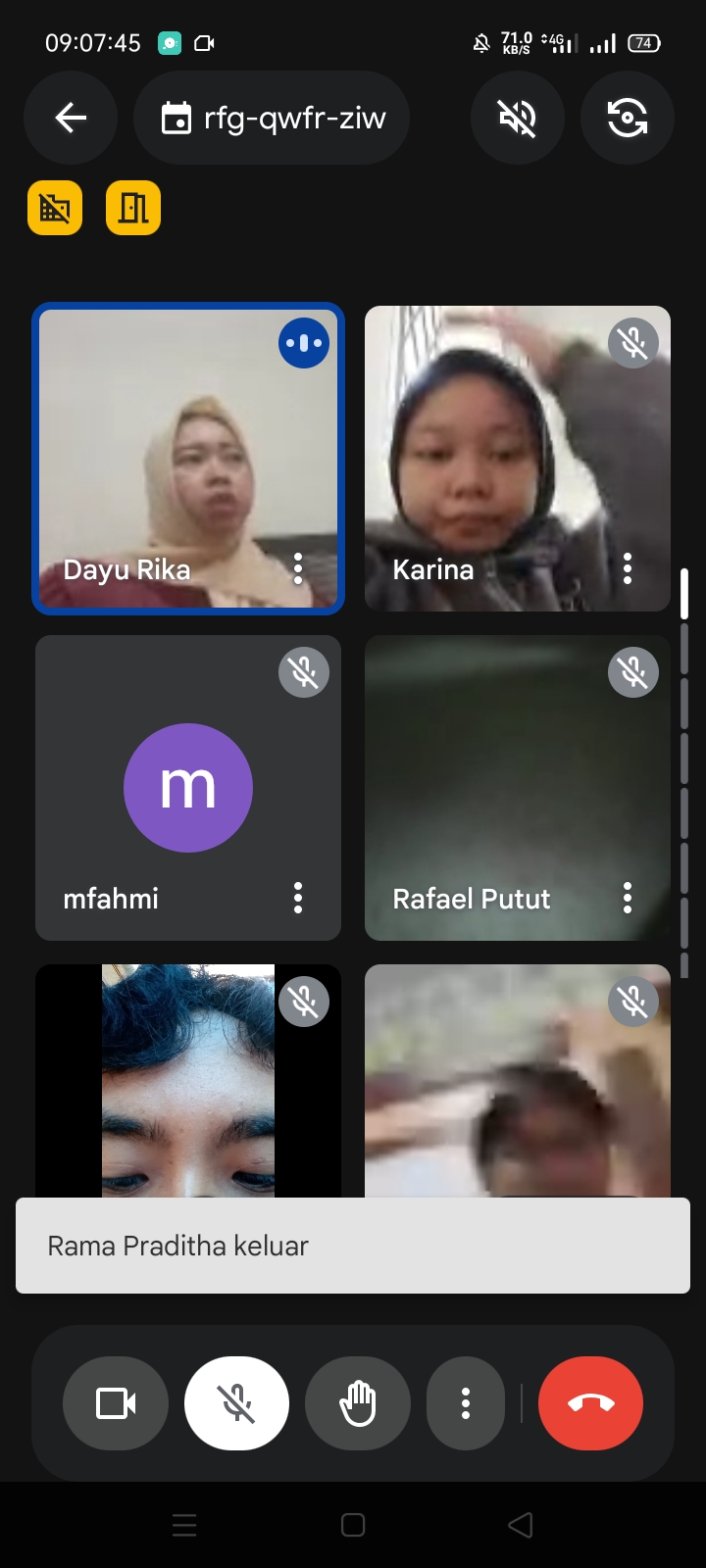Open options for Rafael Putut's tile
706x1568 pixels.
[628, 898]
